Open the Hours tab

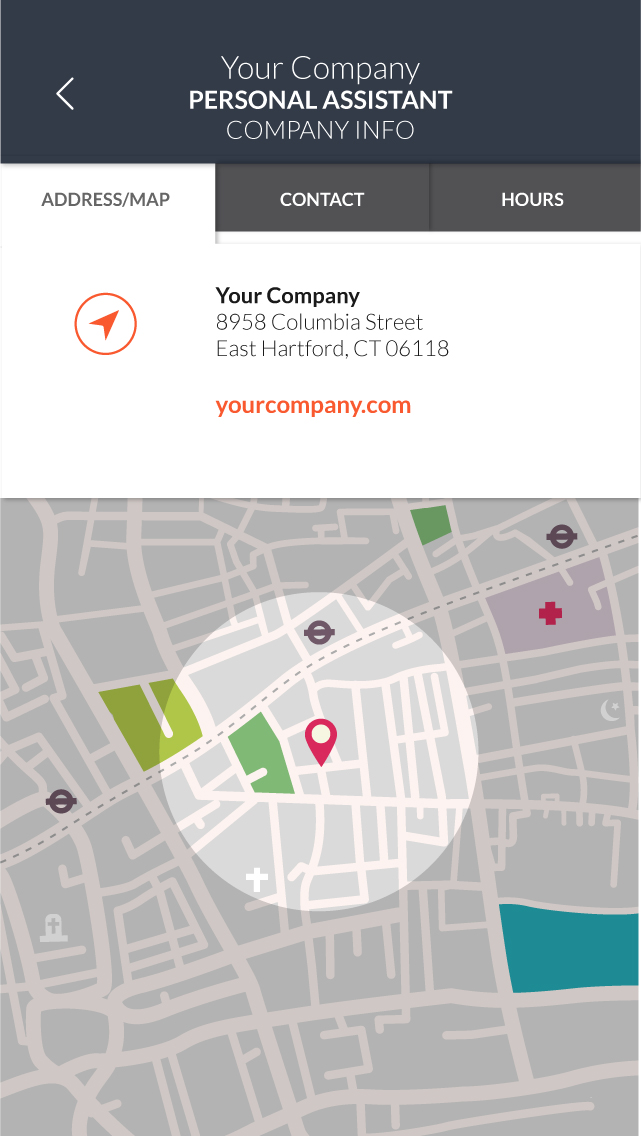(535, 199)
